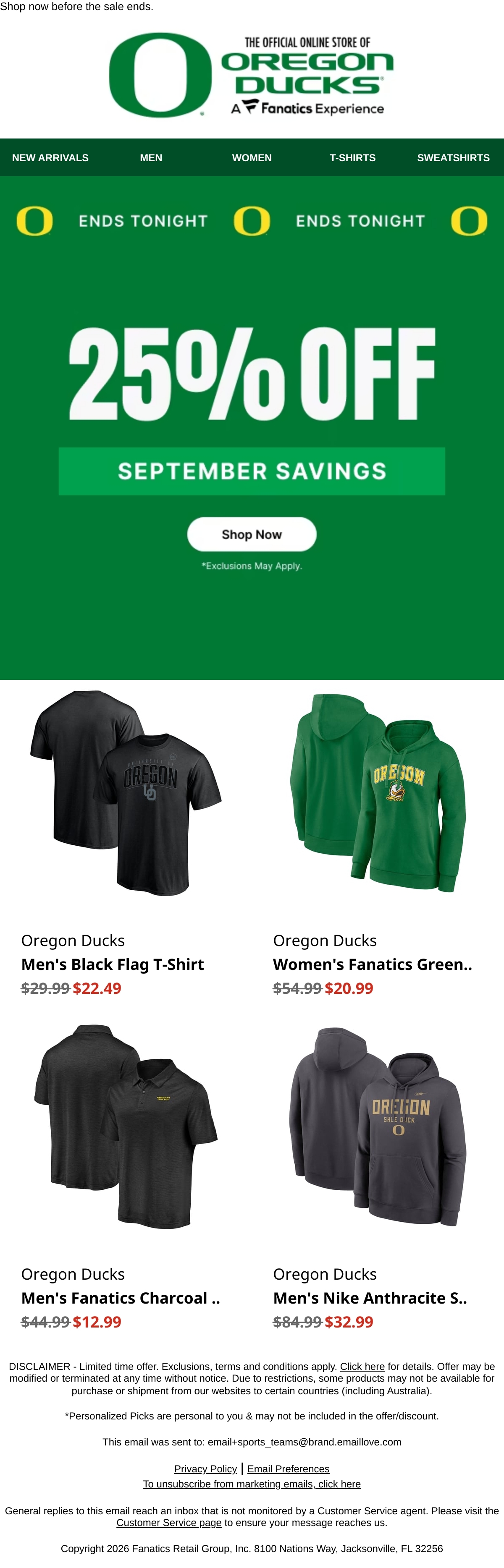Open the New Arrivals category
This screenshot has width=504, height=1568.
coord(50,158)
